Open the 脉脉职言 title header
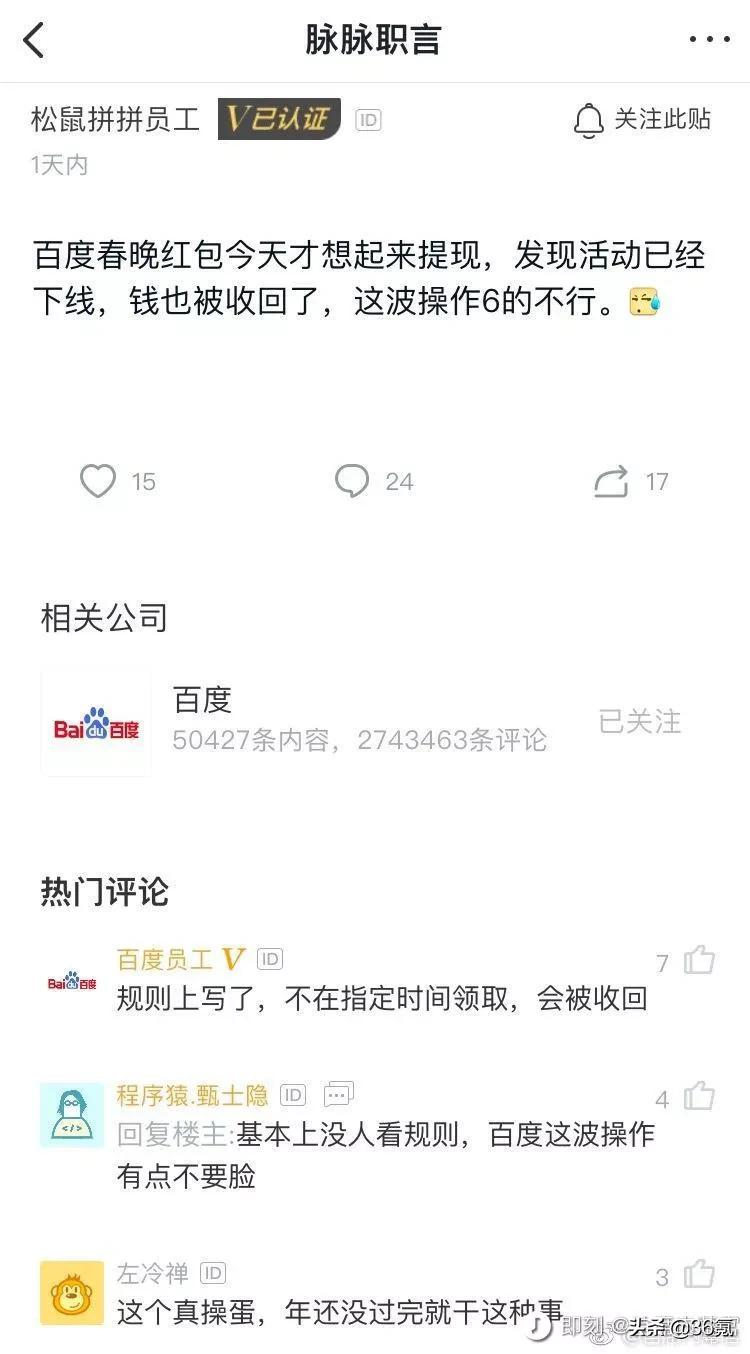The height and width of the screenshot is (1354, 750). [374, 40]
